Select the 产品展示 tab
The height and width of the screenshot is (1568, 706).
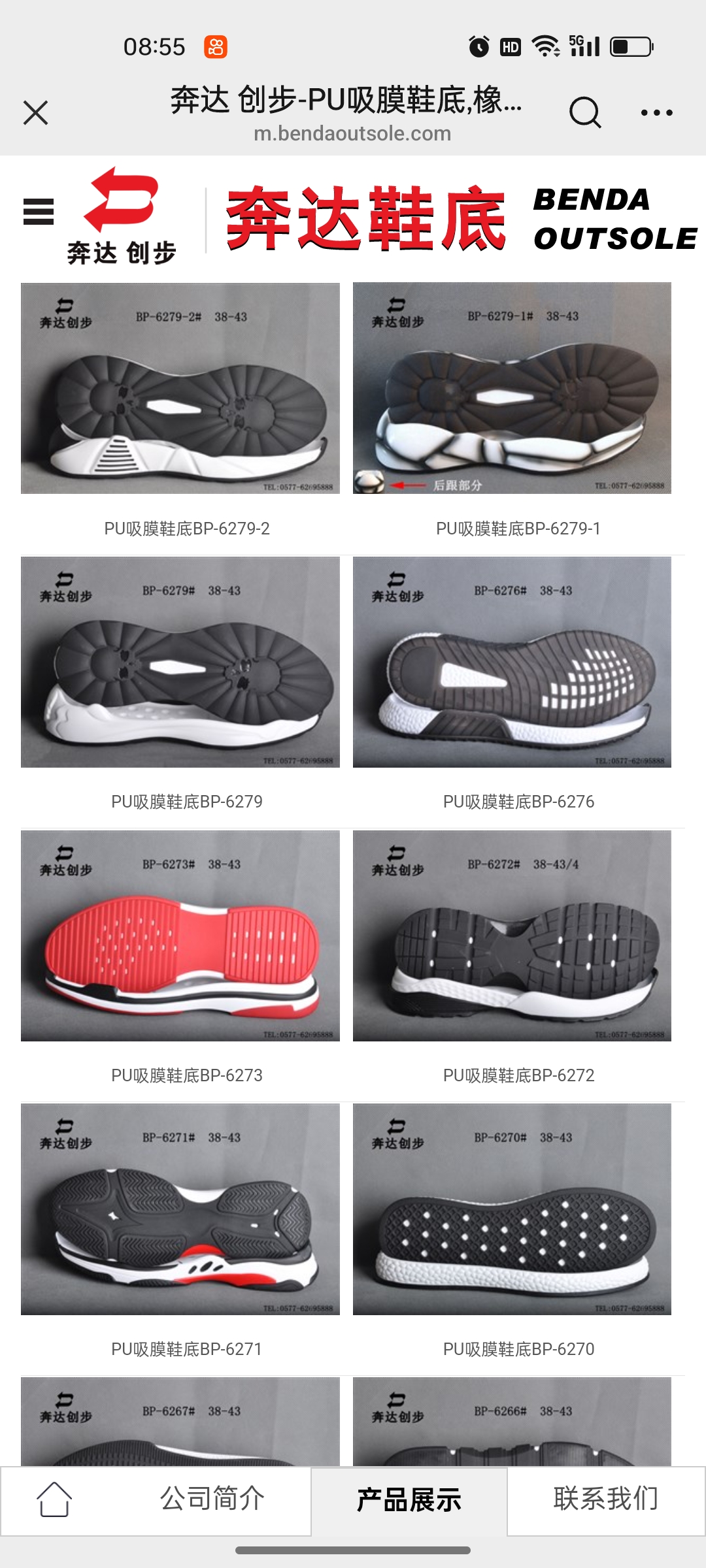point(409,1500)
